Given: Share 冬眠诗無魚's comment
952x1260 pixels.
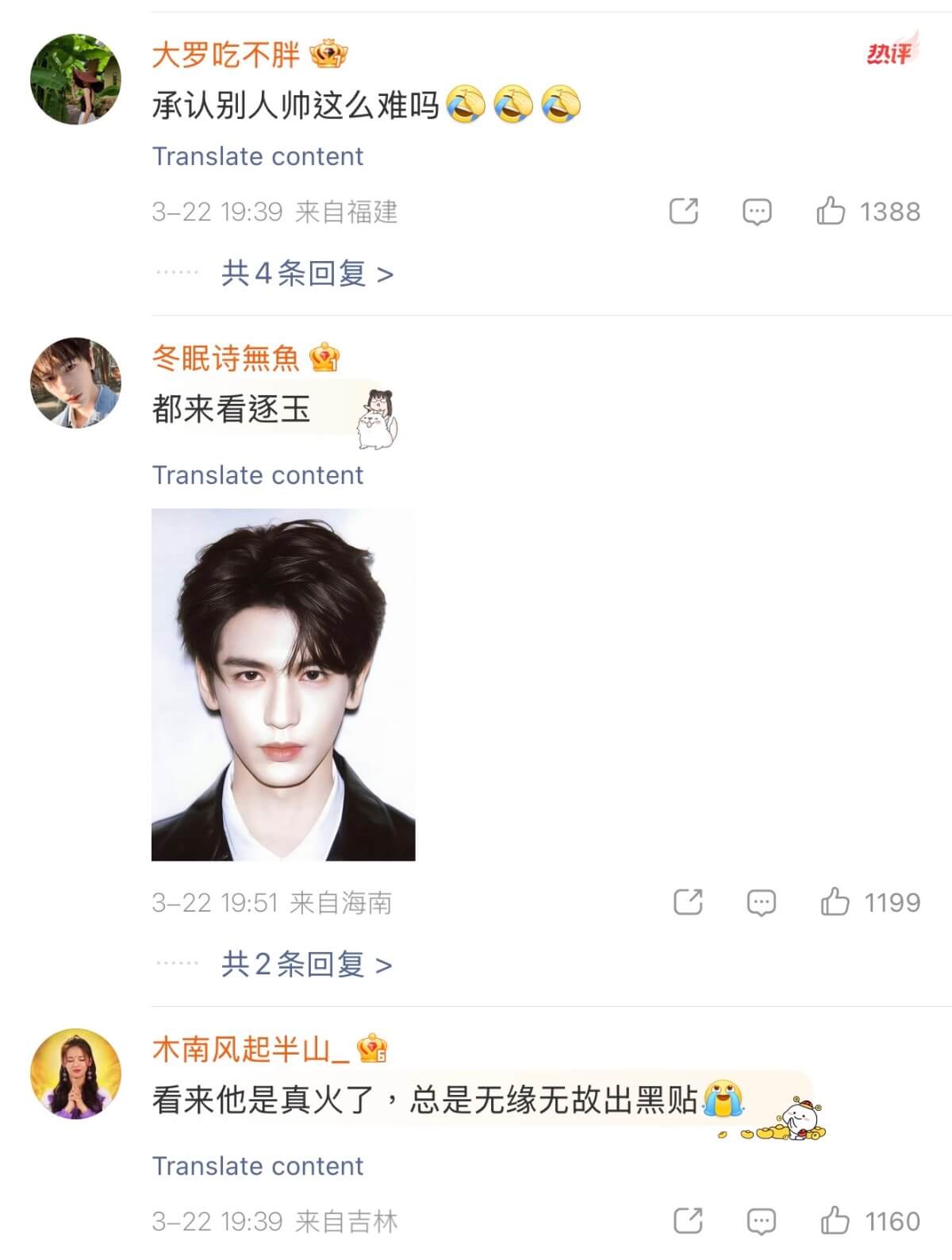Looking at the screenshot, I should (688, 902).
